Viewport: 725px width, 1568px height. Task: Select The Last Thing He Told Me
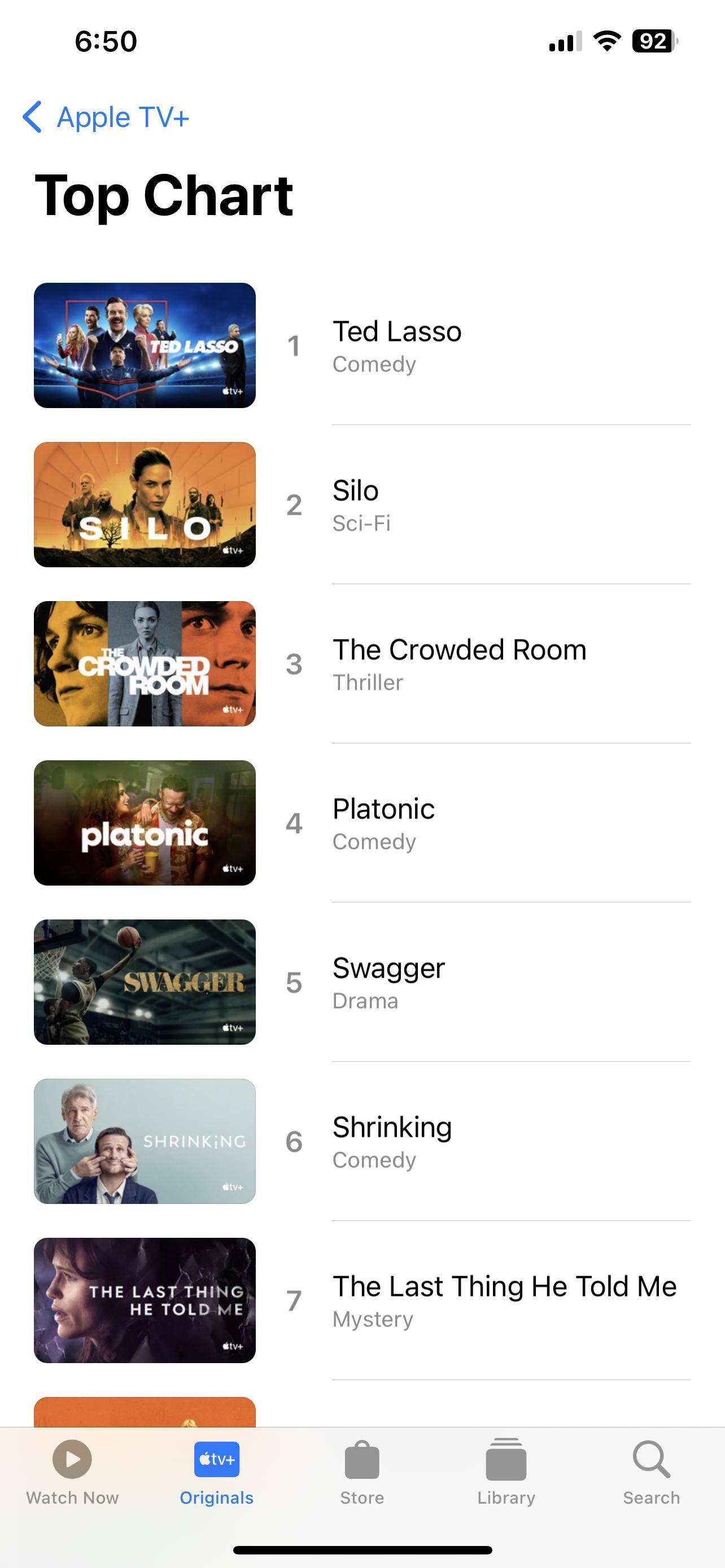point(504,1300)
